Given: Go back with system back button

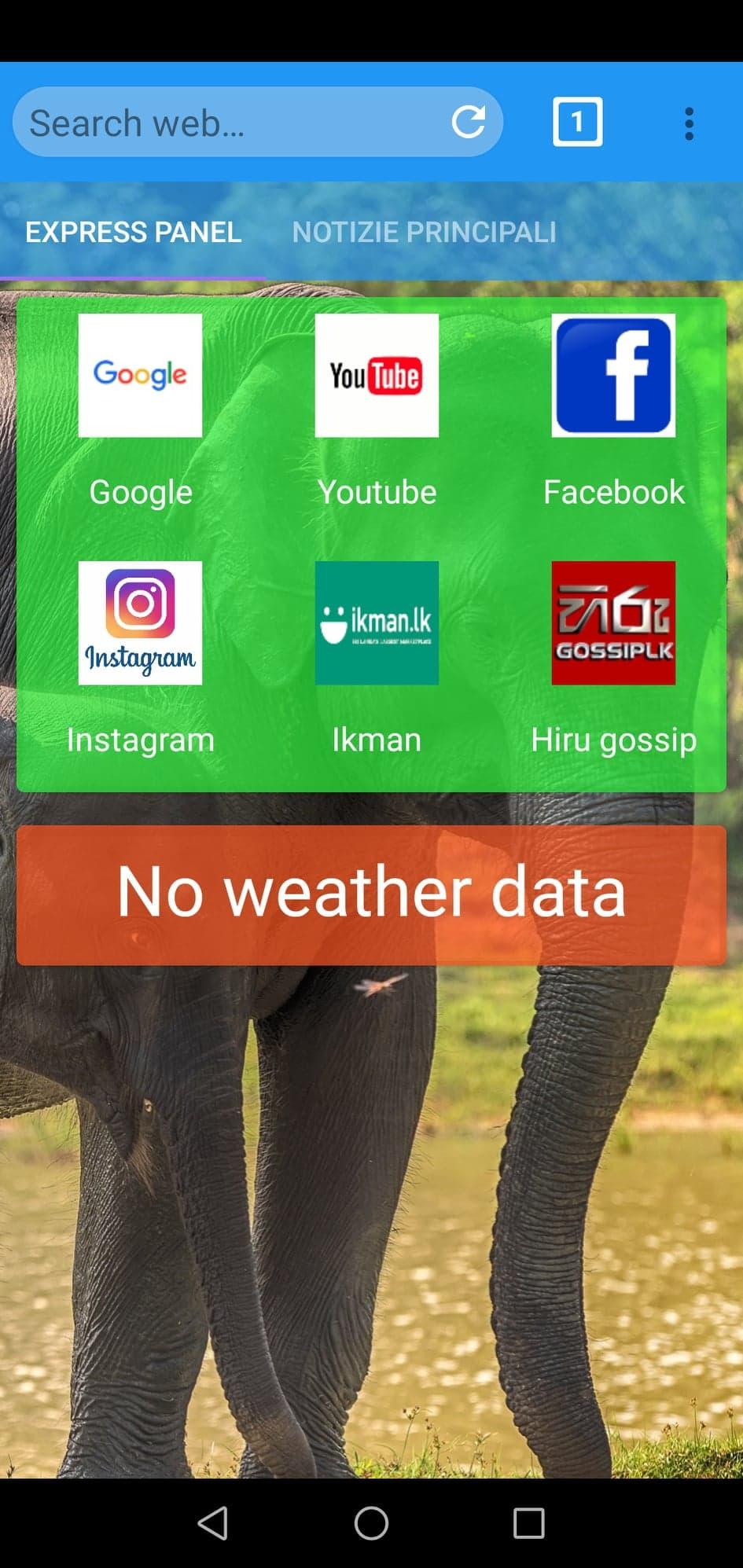Looking at the screenshot, I should pyautogui.click(x=213, y=1522).
